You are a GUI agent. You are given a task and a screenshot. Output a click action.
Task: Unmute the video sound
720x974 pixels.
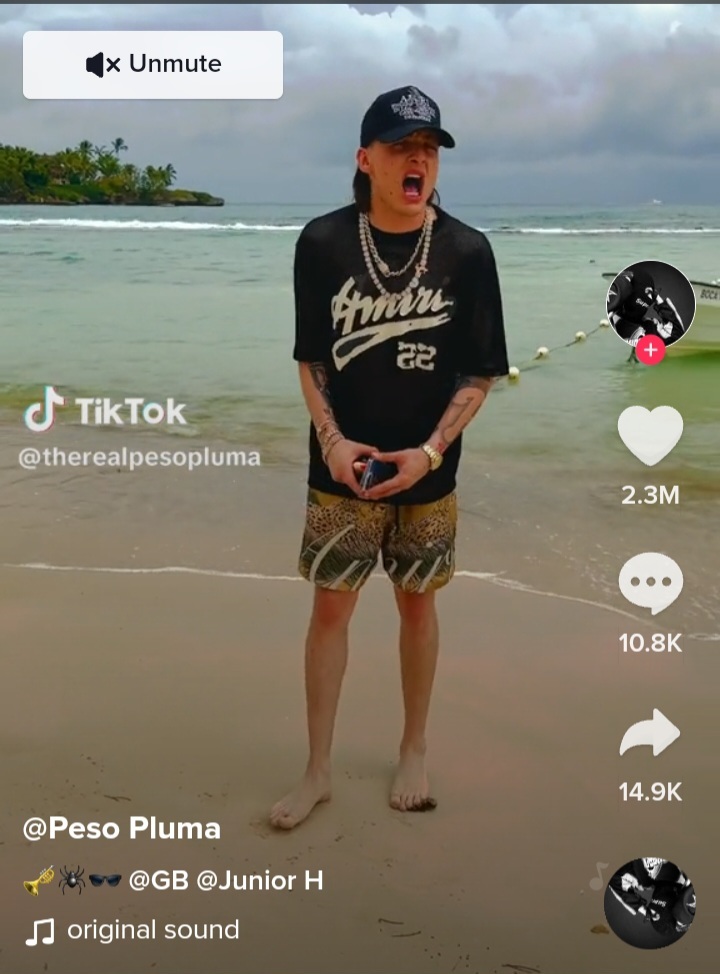[x=153, y=65]
